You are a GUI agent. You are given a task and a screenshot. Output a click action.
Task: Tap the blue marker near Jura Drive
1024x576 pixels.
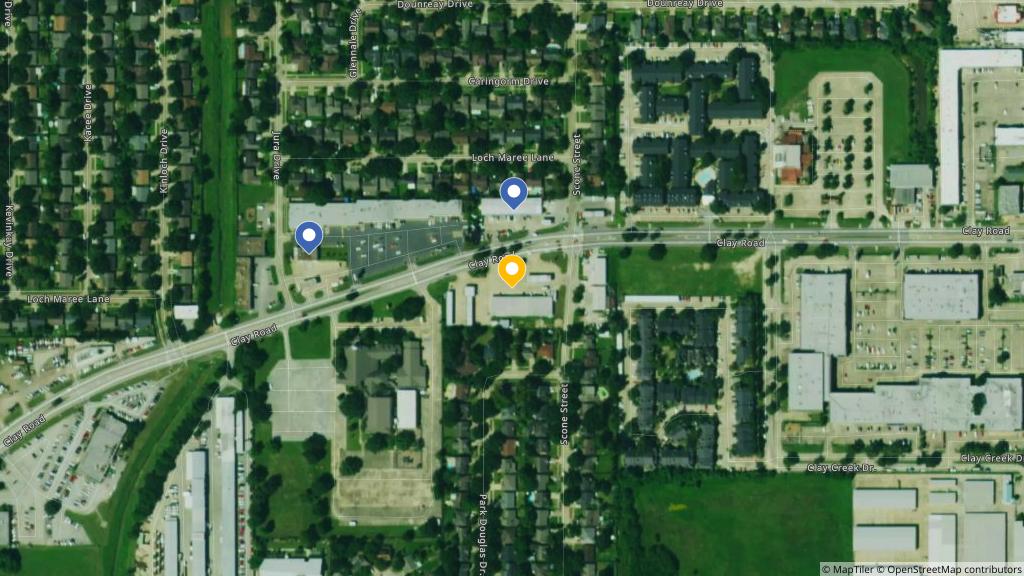309,237
